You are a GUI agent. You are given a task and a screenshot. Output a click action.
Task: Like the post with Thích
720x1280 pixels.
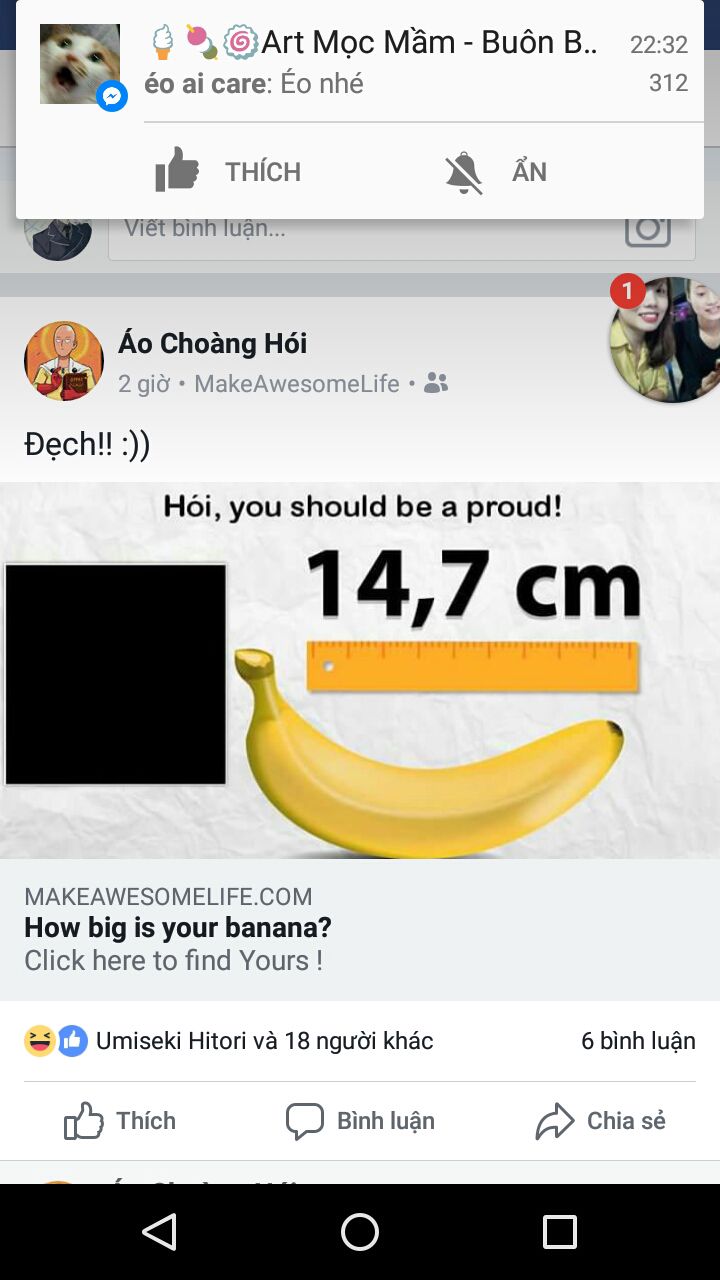120,1121
